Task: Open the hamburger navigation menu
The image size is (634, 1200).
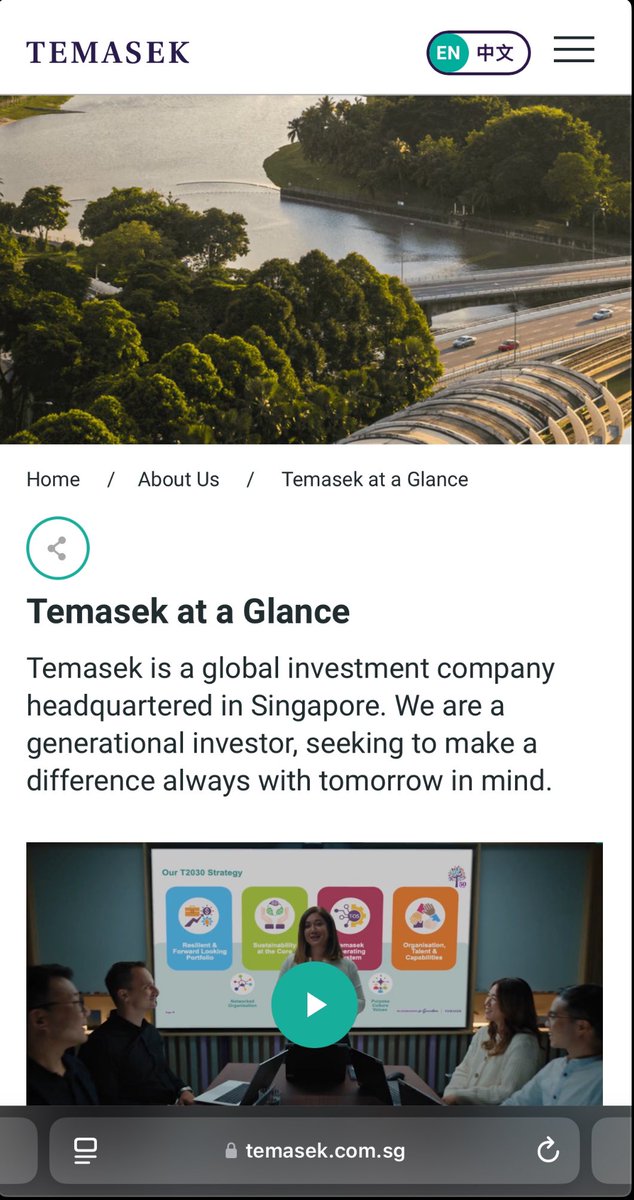Action: point(574,50)
